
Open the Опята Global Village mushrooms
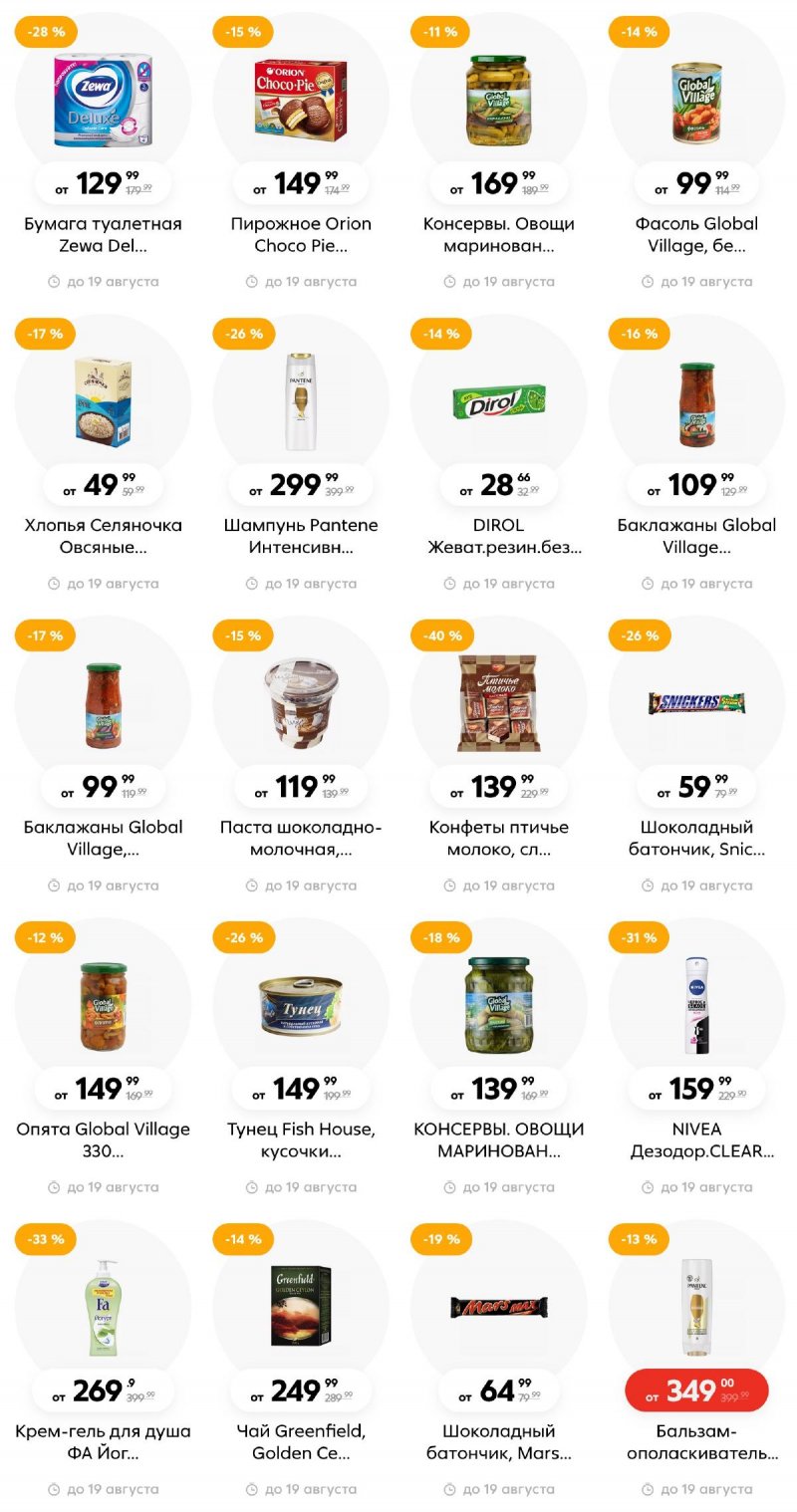click(x=103, y=1005)
